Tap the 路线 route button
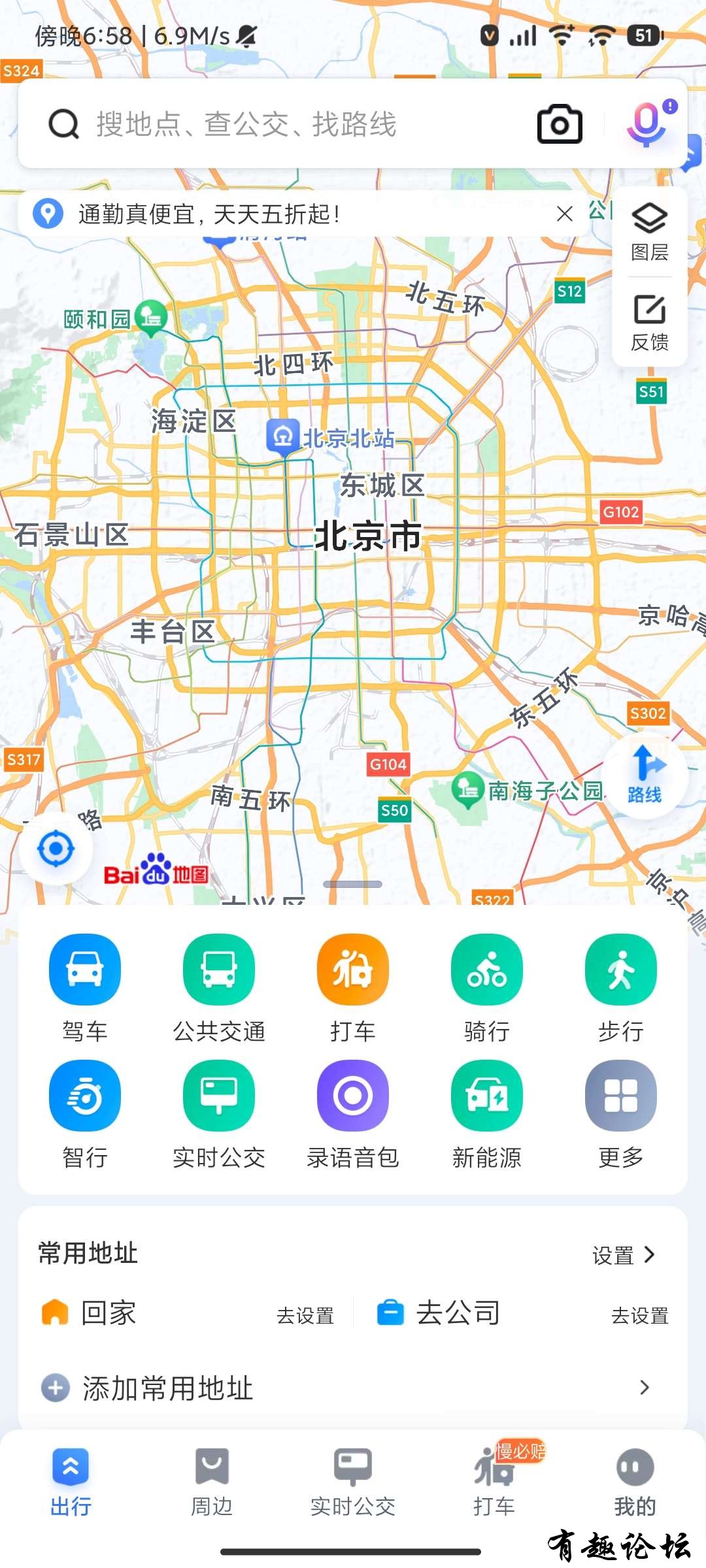 tap(645, 774)
